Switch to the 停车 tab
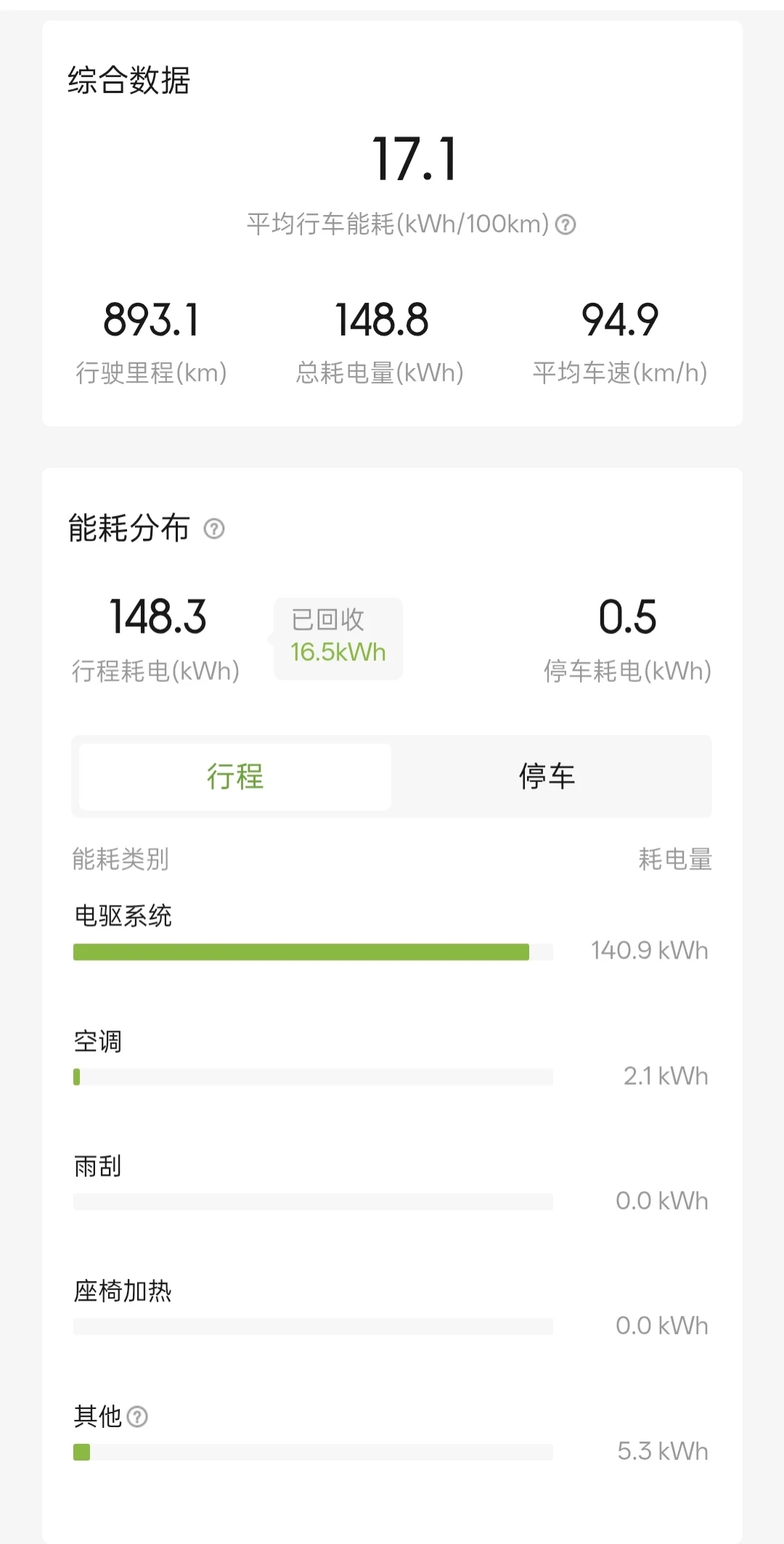Image resolution: width=784 pixels, height=1544 pixels. pos(547,776)
